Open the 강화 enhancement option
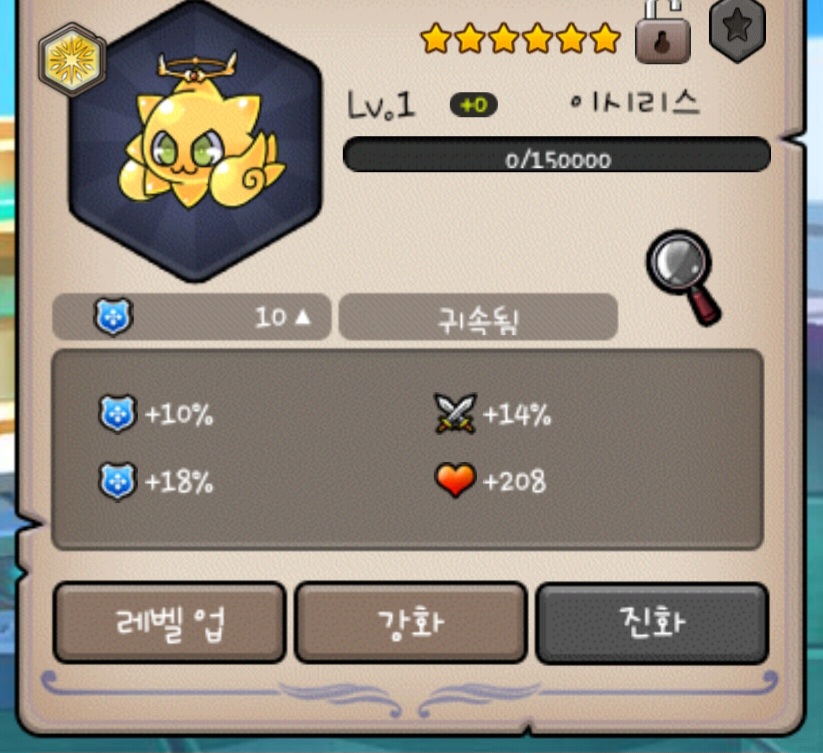Image resolution: width=823 pixels, height=753 pixels. click(x=410, y=622)
